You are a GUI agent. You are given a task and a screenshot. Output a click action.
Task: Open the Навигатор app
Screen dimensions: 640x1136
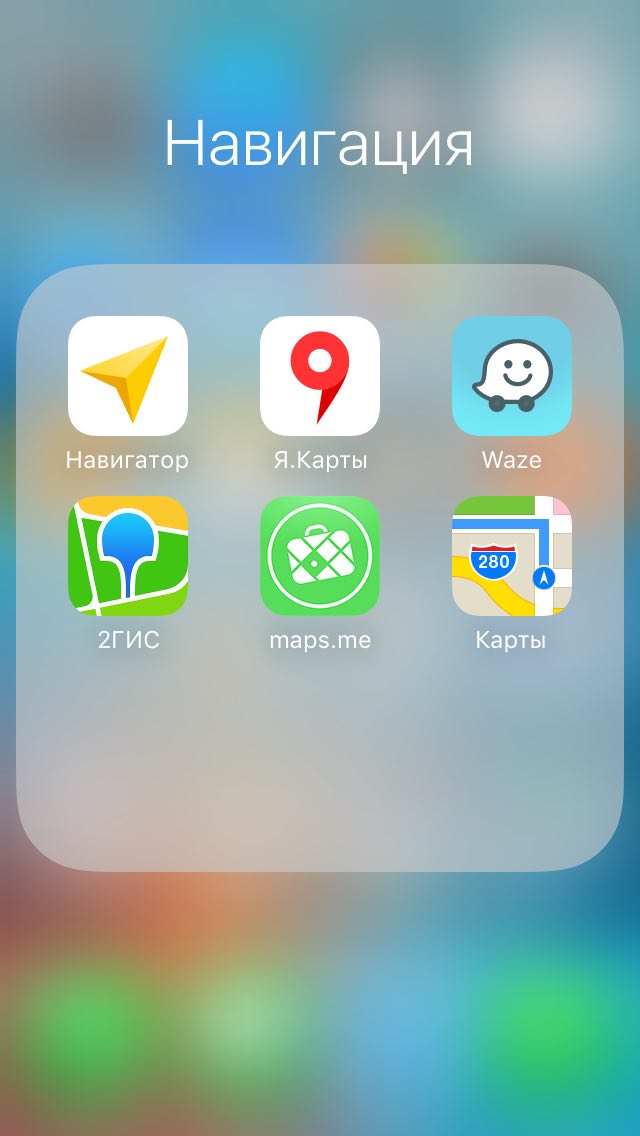128,375
